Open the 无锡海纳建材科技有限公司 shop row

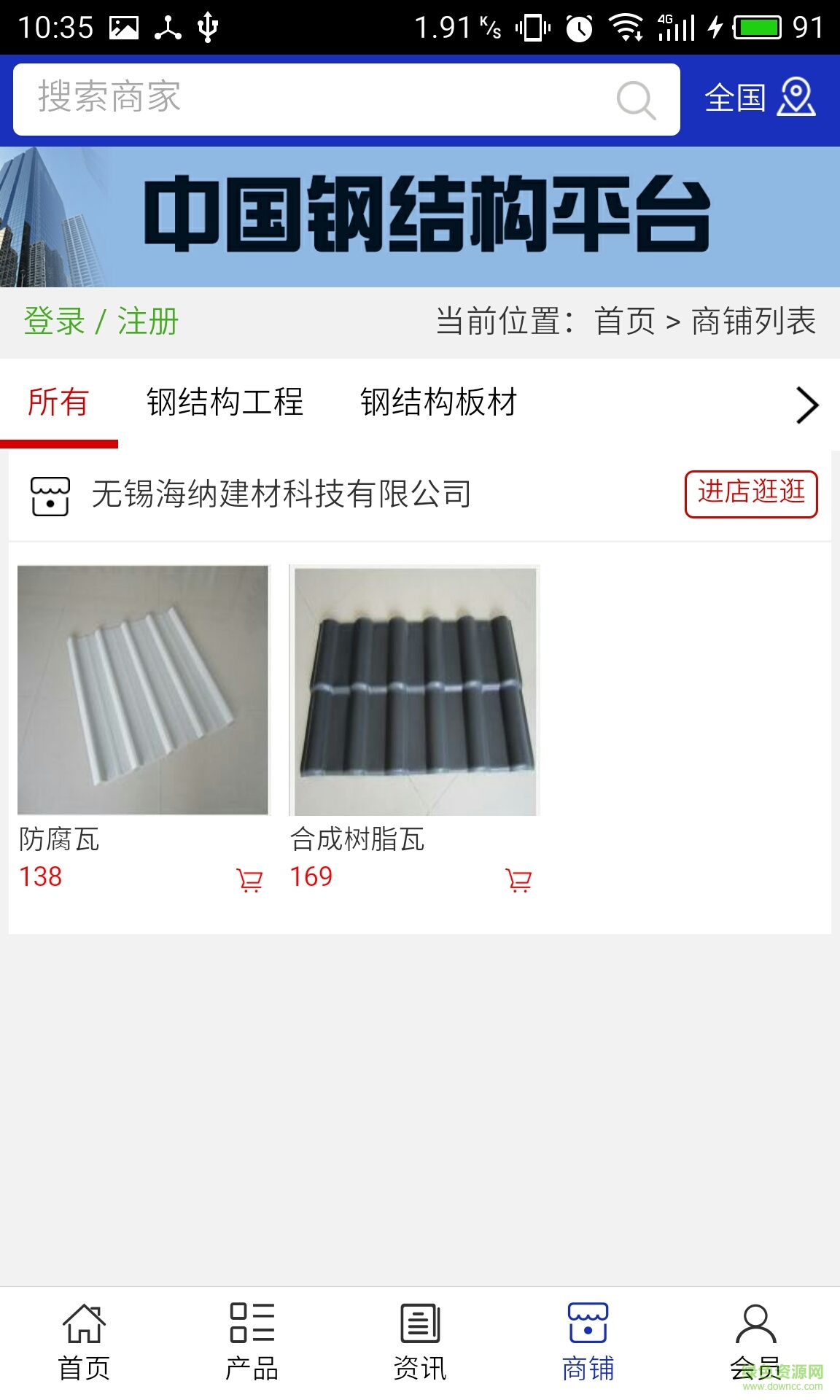pyautogui.click(x=281, y=494)
